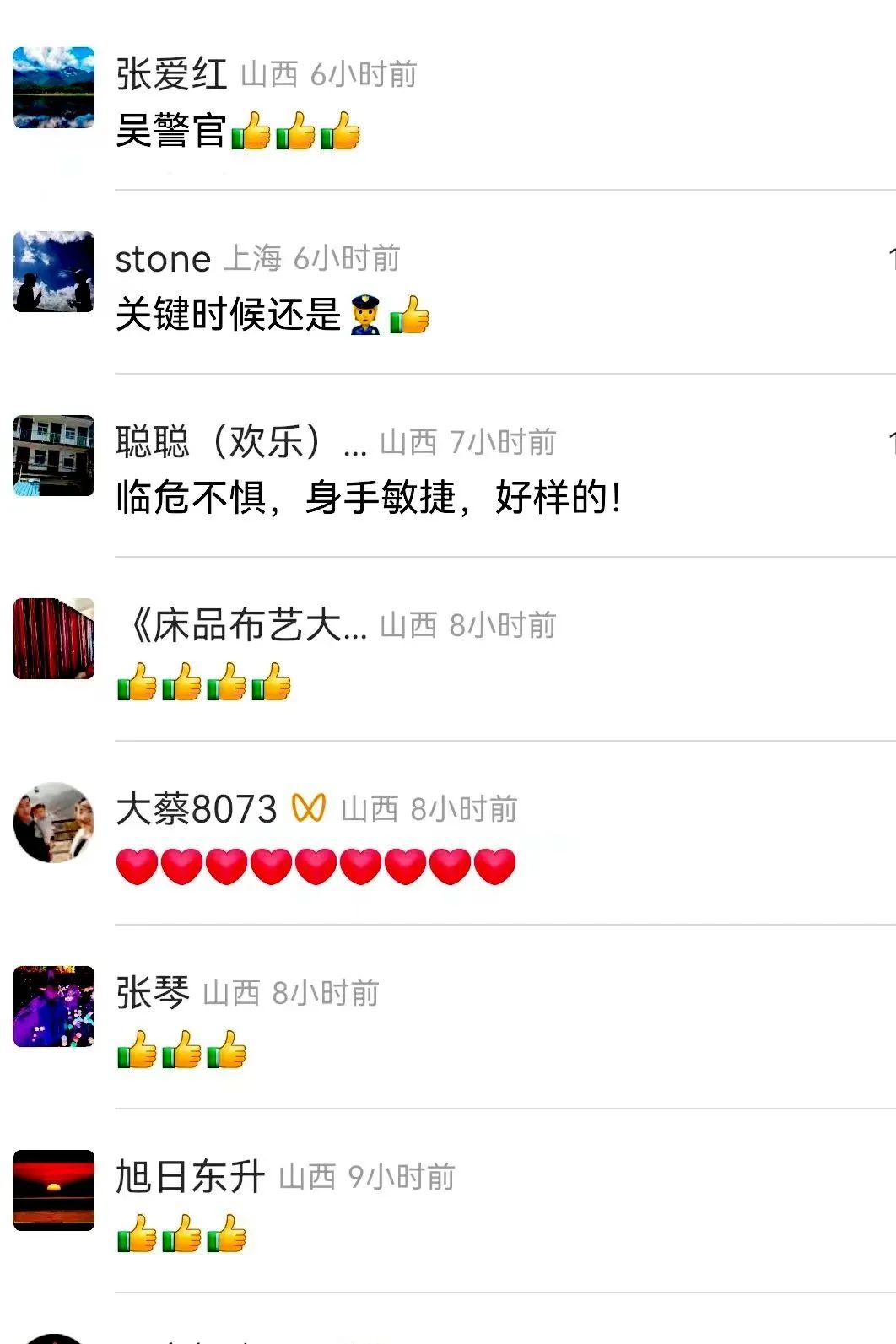Reply to the comment 吴警官
This screenshot has width=896, height=1344.
(x=170, y=132)
